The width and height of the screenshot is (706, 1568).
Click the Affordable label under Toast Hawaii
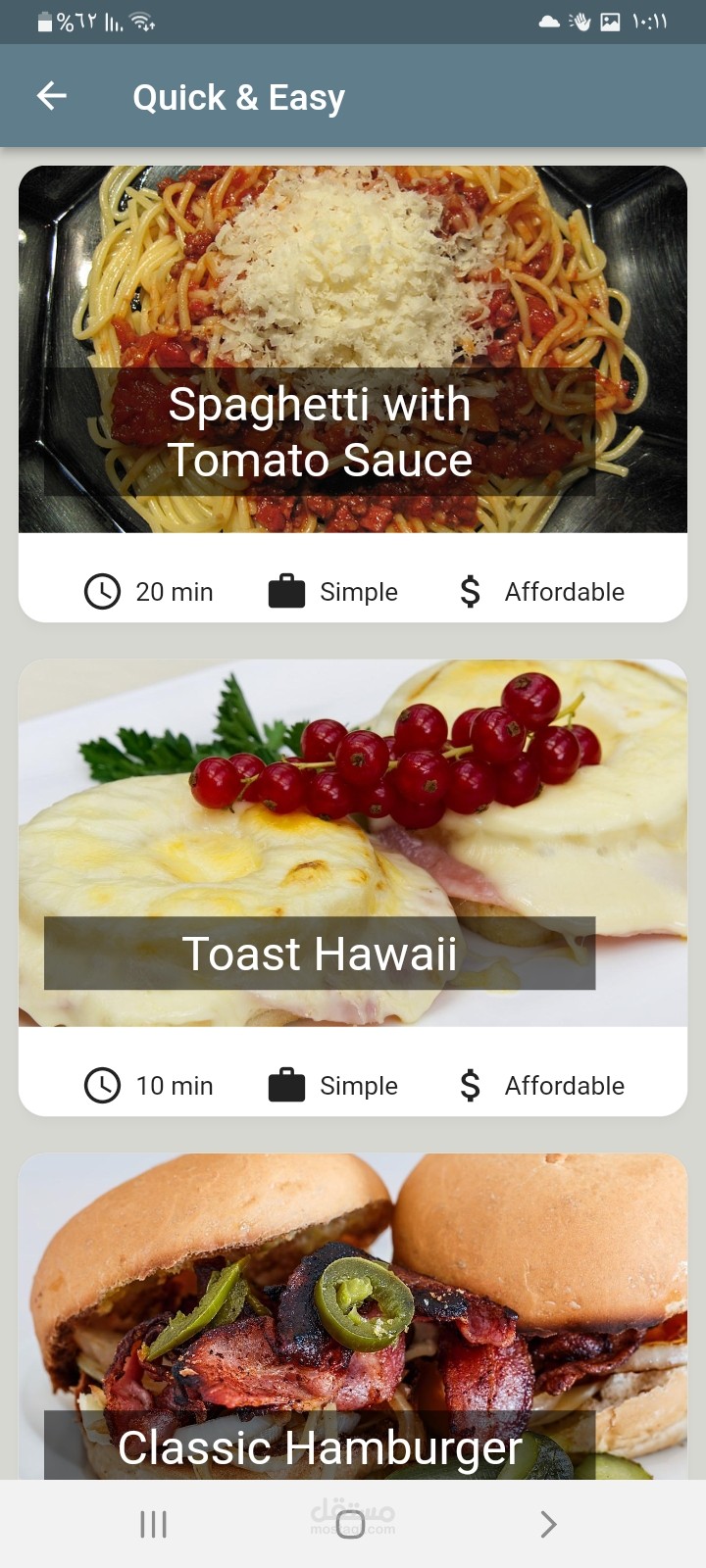tap(564, 1085)
